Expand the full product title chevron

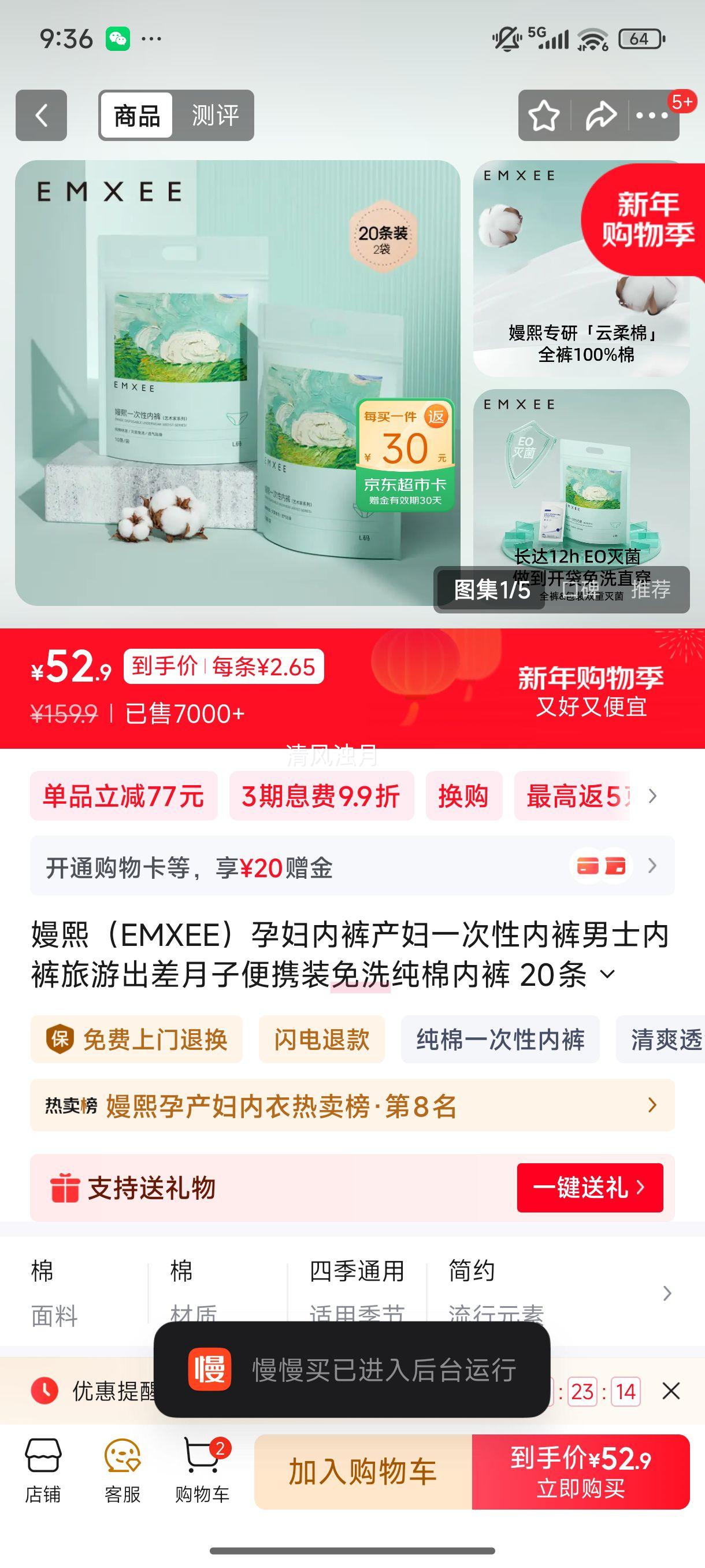606,975
